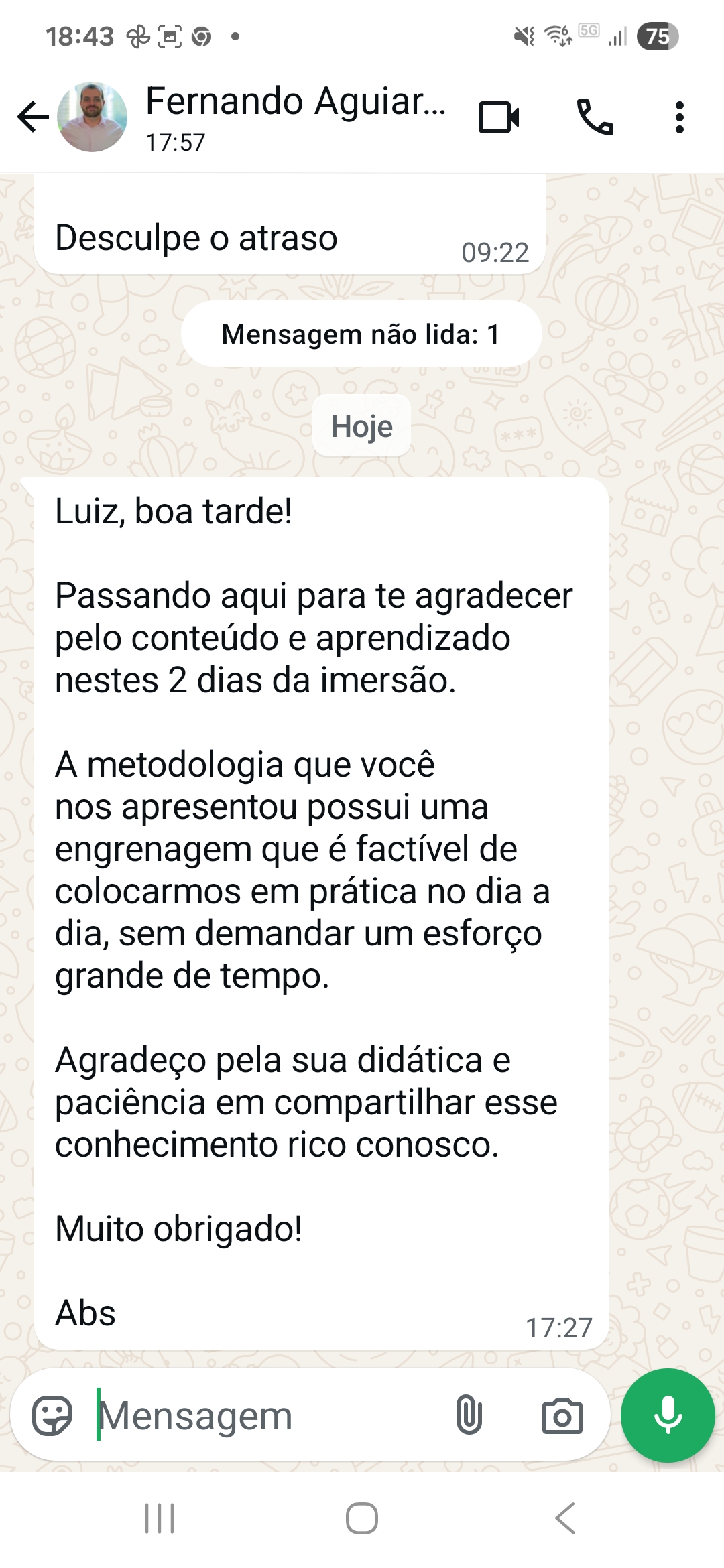Open the system recent apps view
Screen dimensions: 724x1568
click(x=160, y=1518)
